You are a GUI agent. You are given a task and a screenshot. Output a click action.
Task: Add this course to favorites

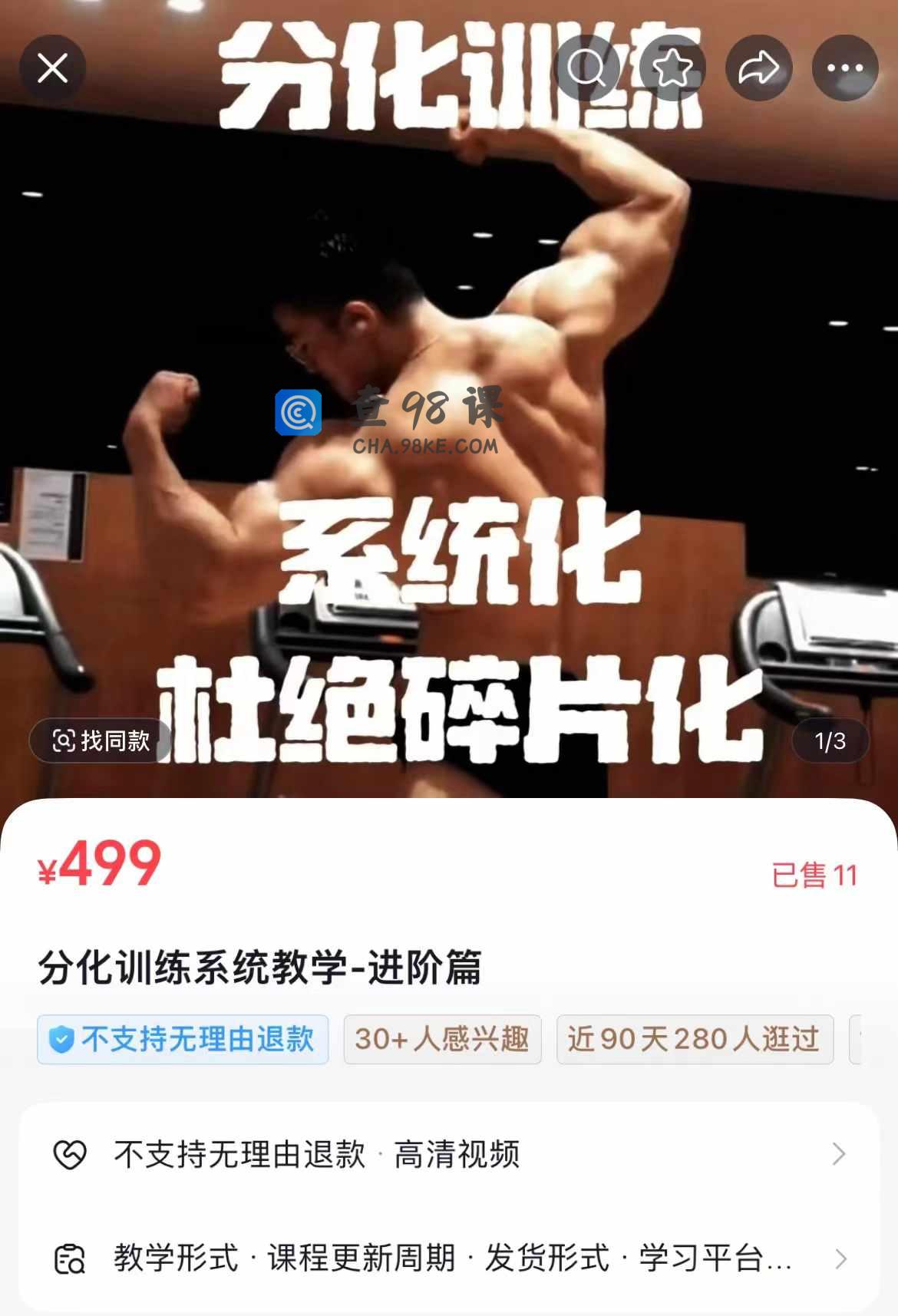(672, 68)
